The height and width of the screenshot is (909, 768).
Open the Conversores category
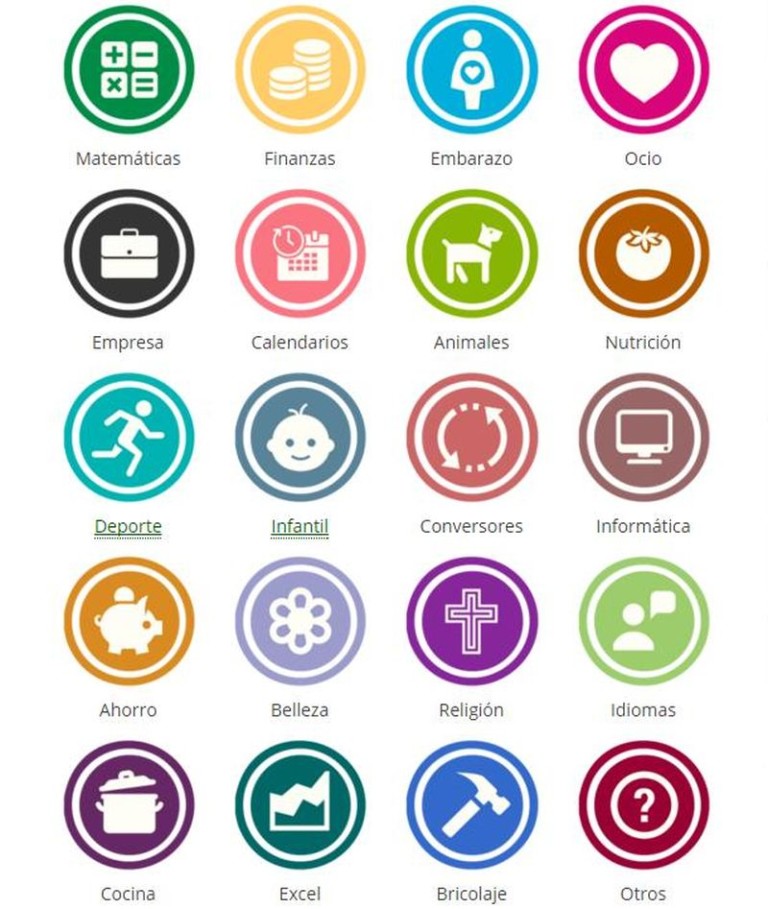coord(471,437)
